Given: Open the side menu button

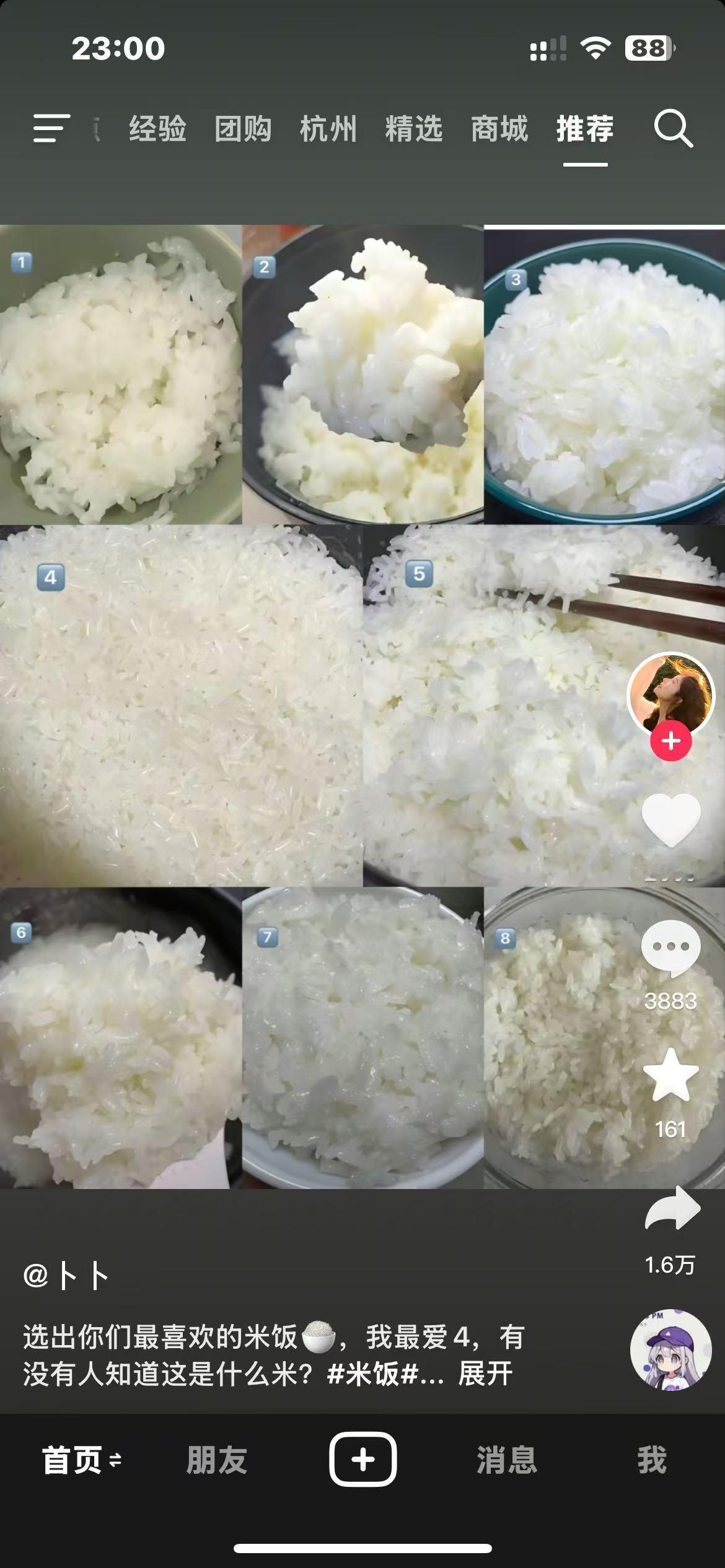Looking at the screenshot, I should point(51,128).
